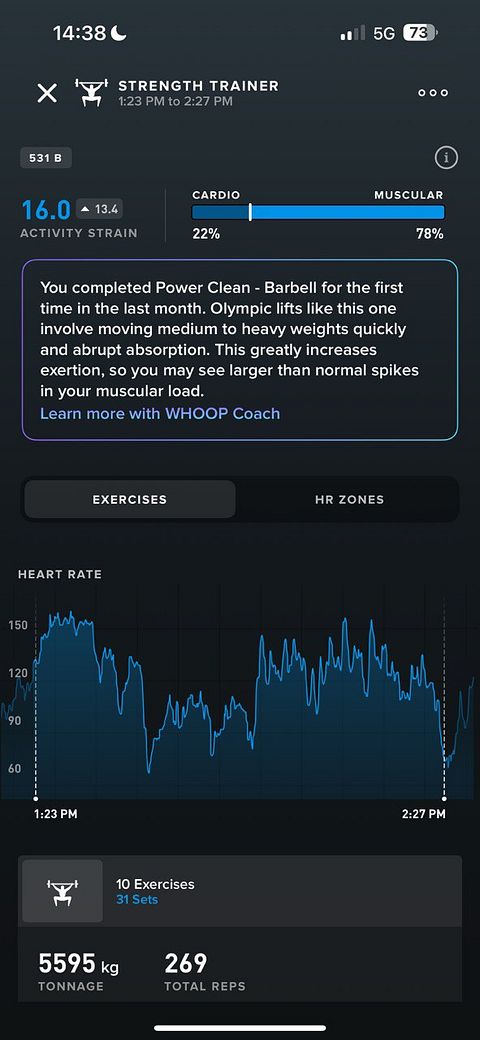Screen dimensions: 480x1040
Task: Close the Strength Trainer activity screen
Action: [x=47, y=93]
